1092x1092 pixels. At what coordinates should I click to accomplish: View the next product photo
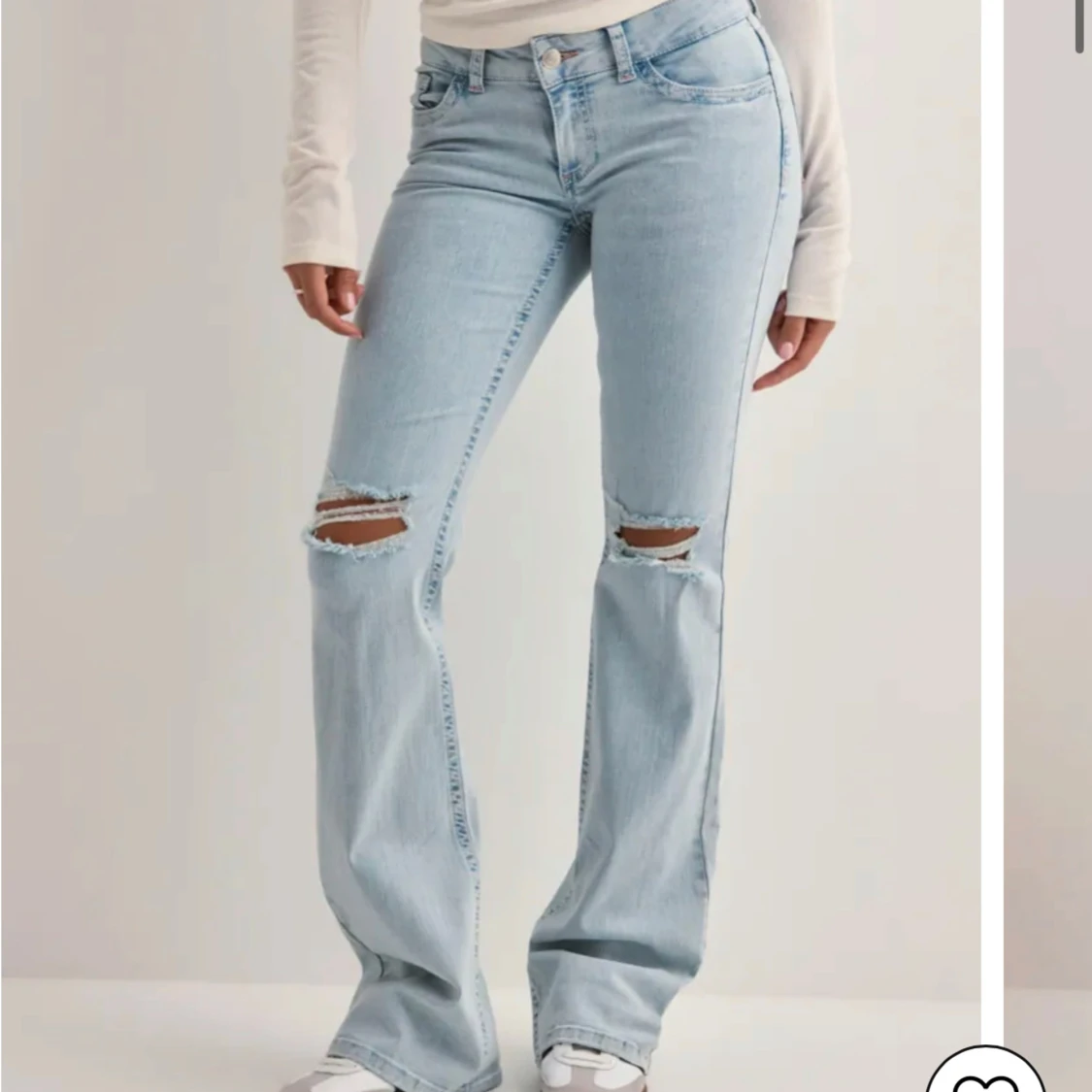(x=1047, y=544)
